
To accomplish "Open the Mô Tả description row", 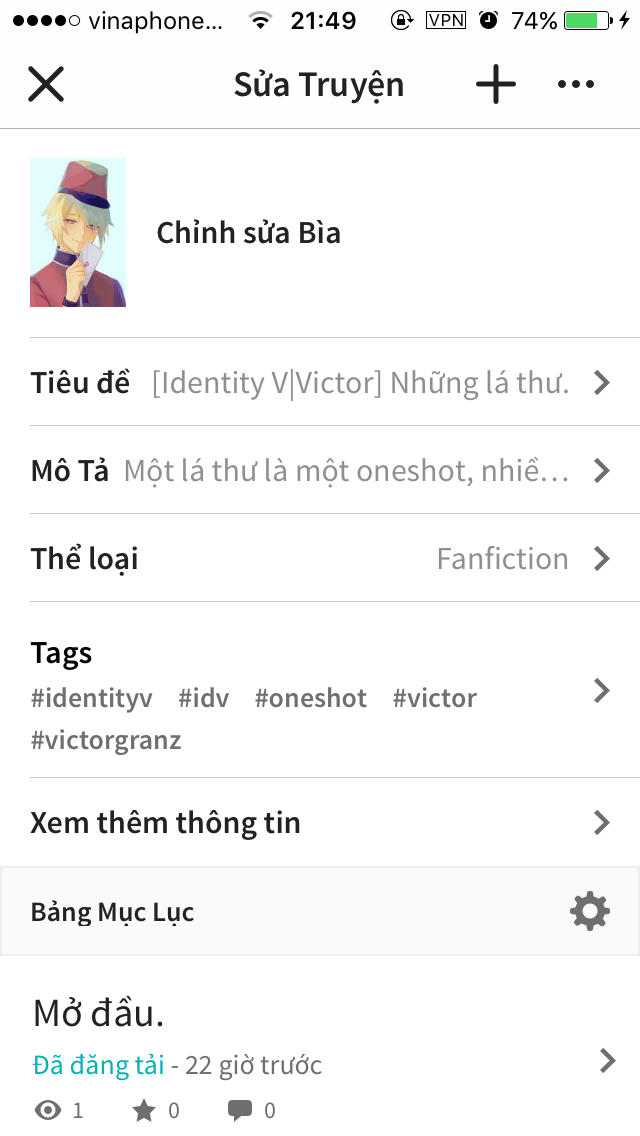I will [x=320, y=471].
